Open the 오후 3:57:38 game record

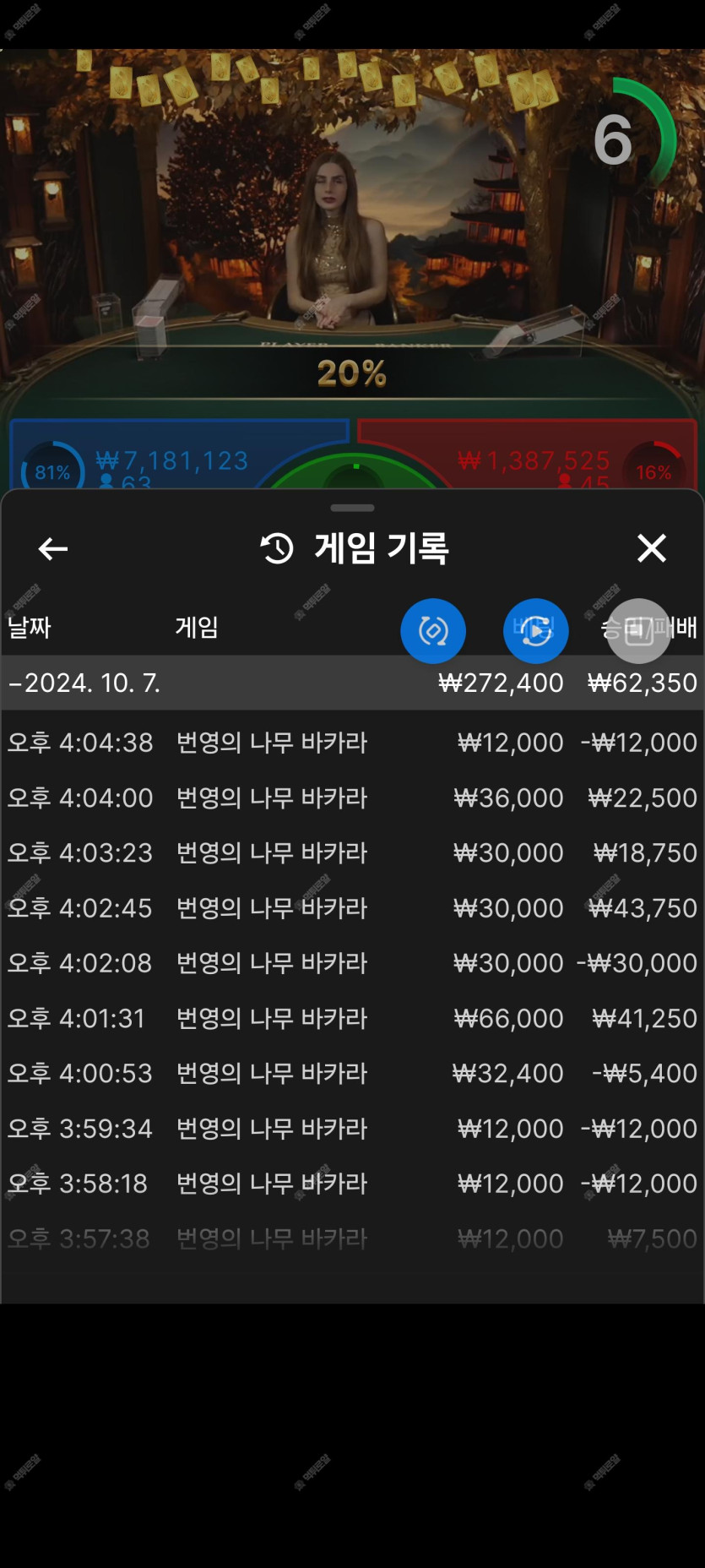pyautogui.click(x=352, y=1239)
